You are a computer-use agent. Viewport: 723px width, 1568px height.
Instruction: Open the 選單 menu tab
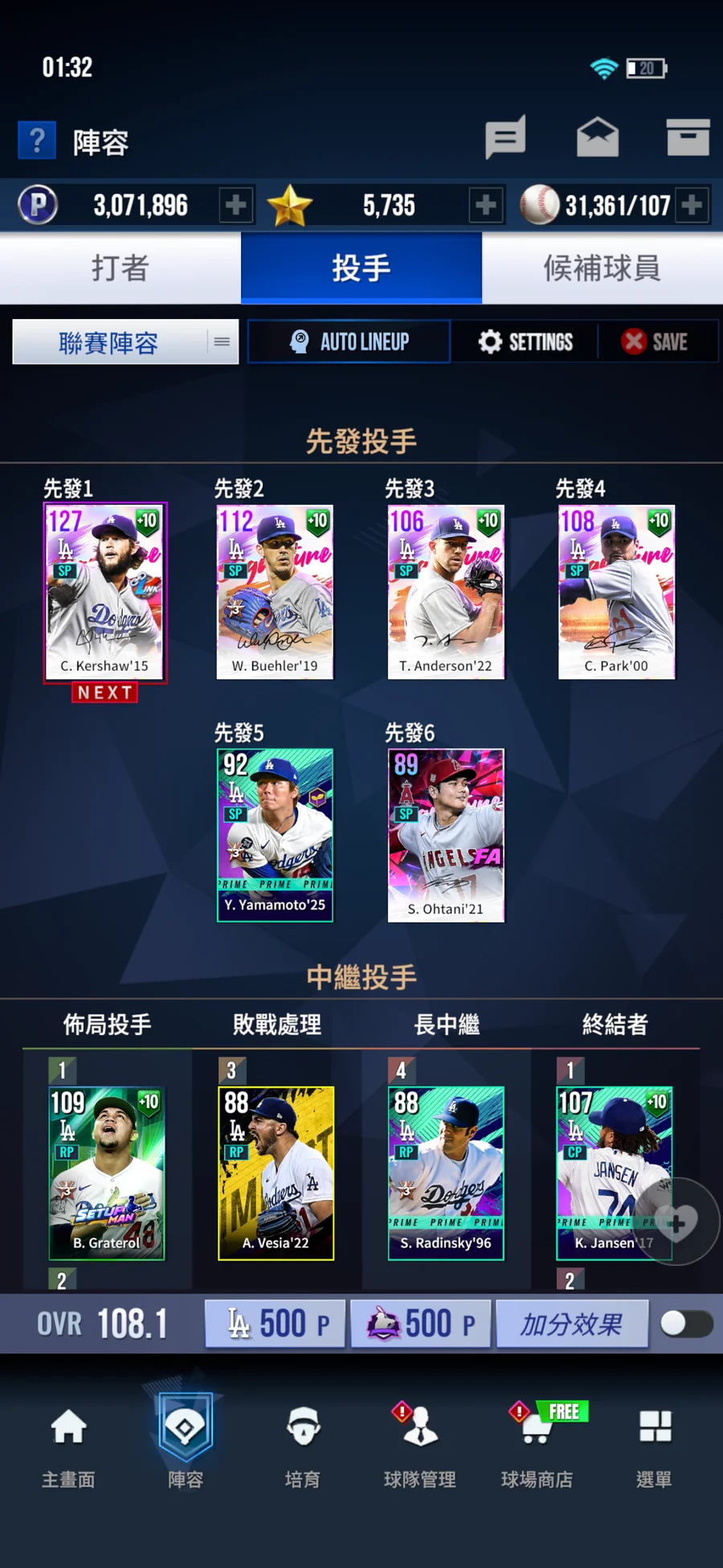(x=654, y=1443)
